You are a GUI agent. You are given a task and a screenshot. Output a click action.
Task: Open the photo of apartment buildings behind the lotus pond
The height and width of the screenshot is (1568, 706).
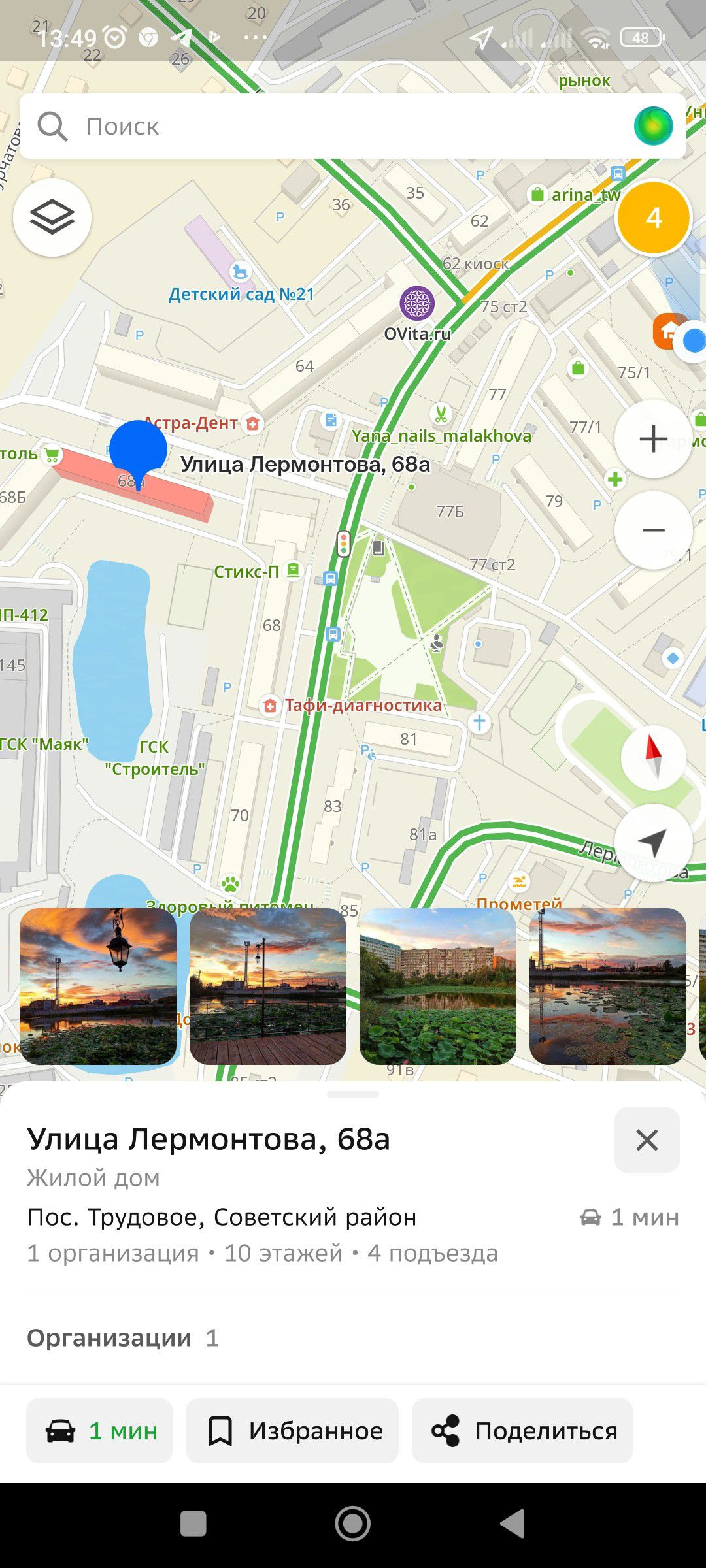(438, 987)
